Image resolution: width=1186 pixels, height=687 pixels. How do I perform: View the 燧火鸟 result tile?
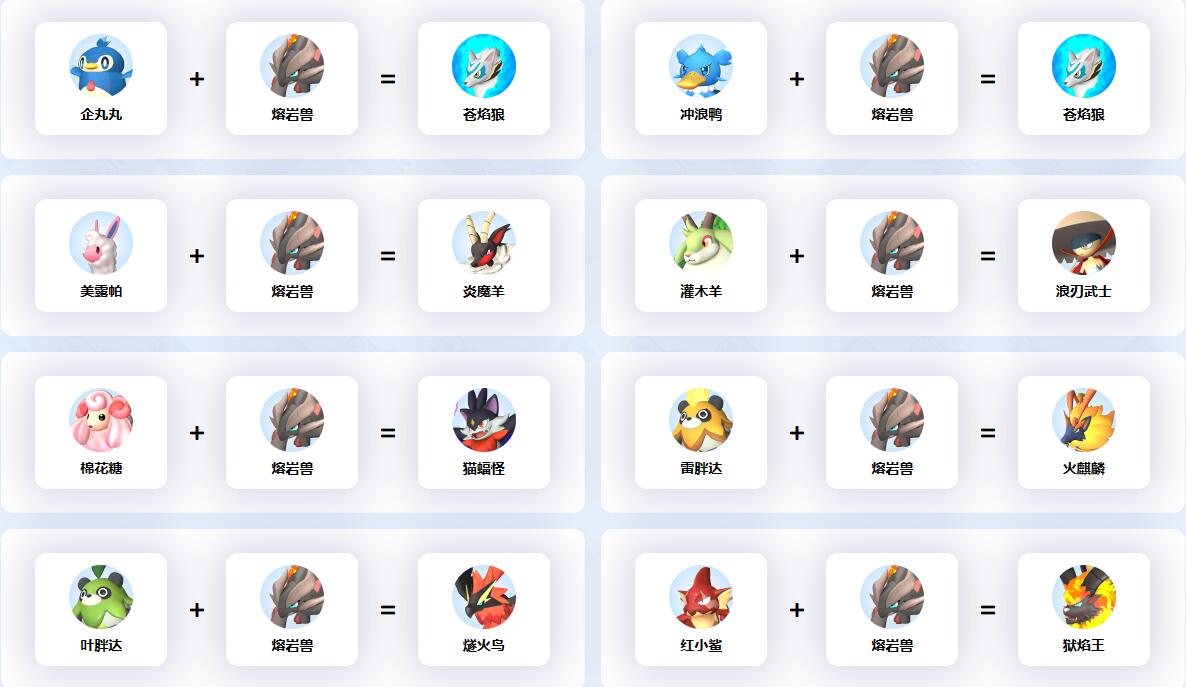[x=484, y=609]
